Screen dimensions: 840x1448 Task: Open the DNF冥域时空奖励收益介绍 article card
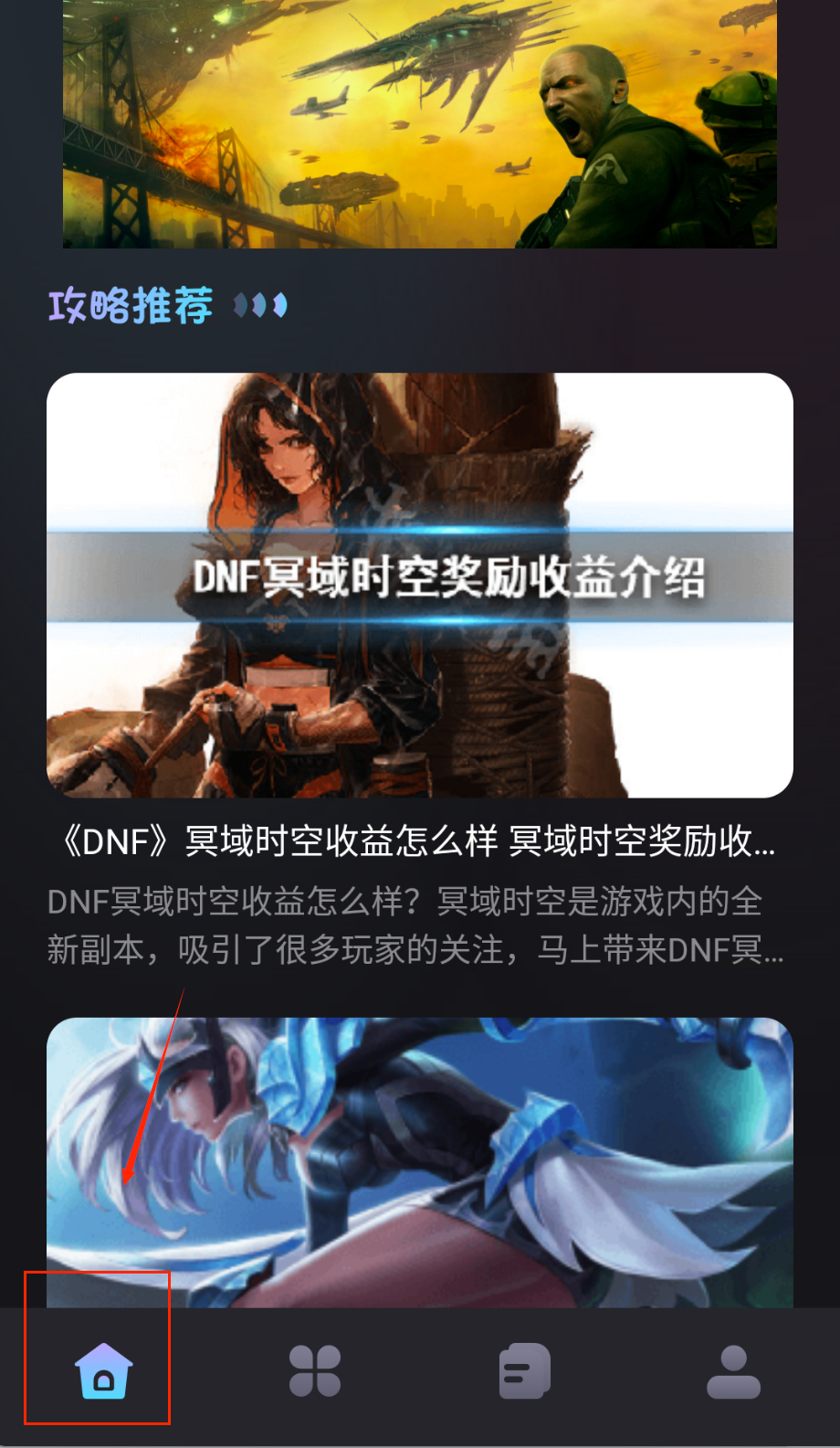click(419, 585)
